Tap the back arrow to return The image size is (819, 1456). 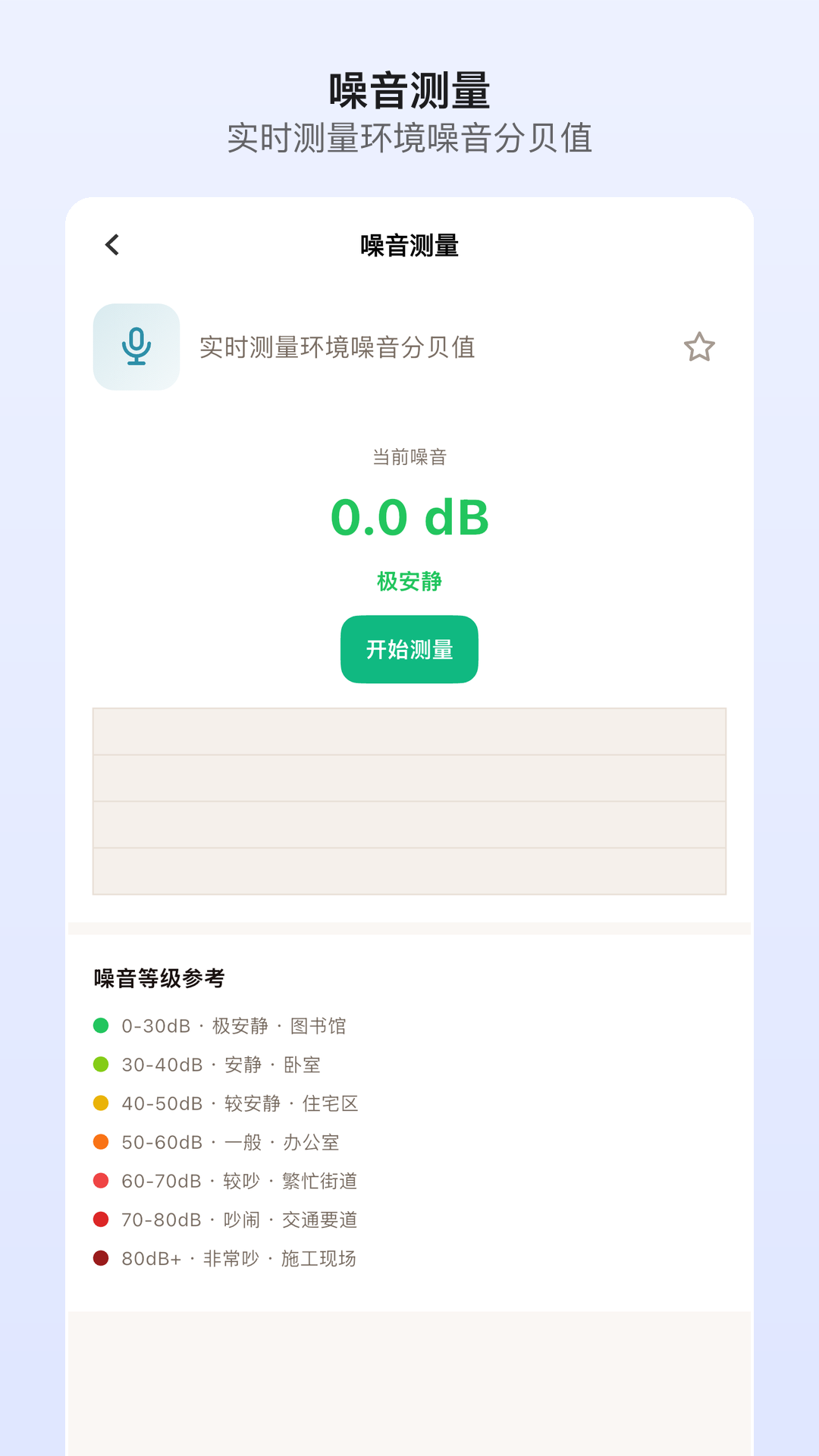(x=112, y=244)
